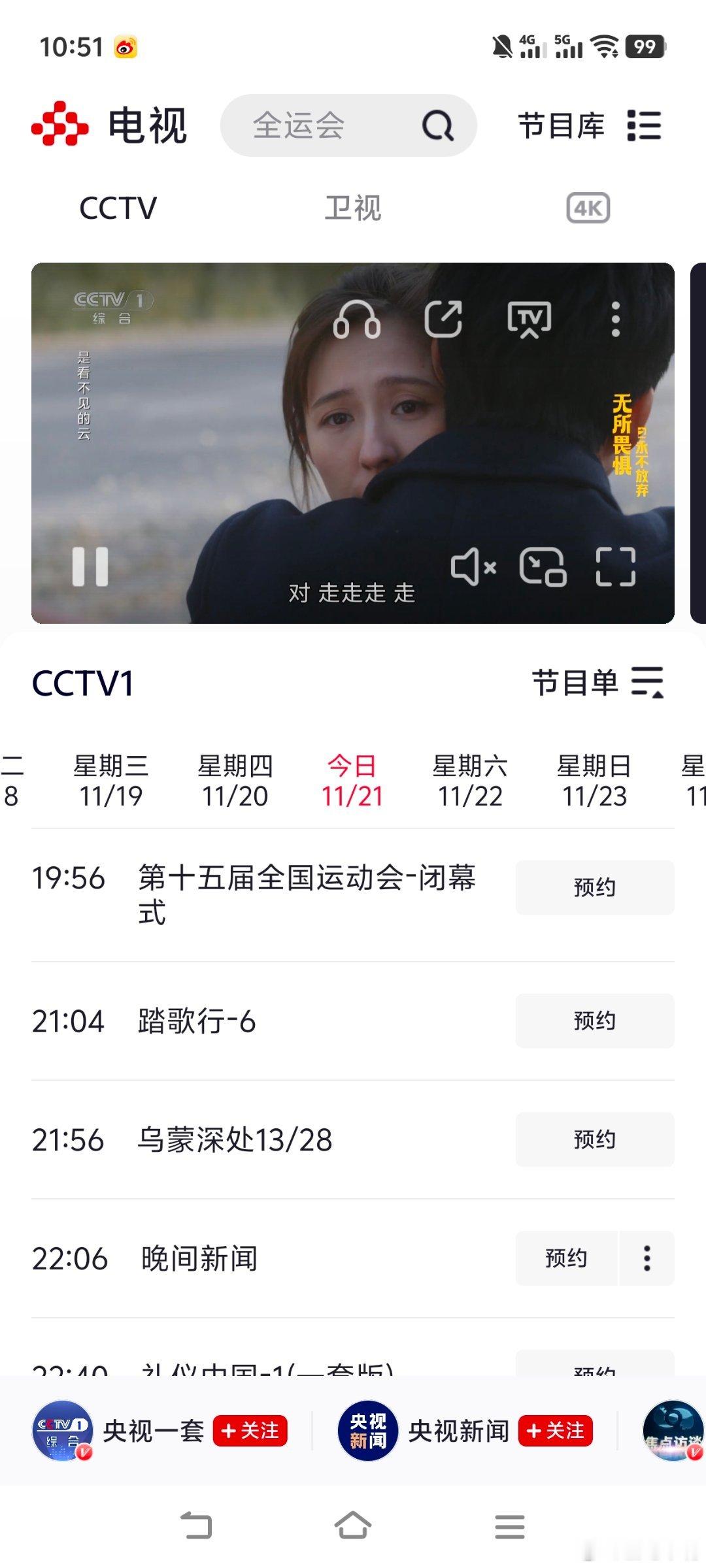
Task: Switch to the 卫视 tab
Action: [x=354, y=208]
